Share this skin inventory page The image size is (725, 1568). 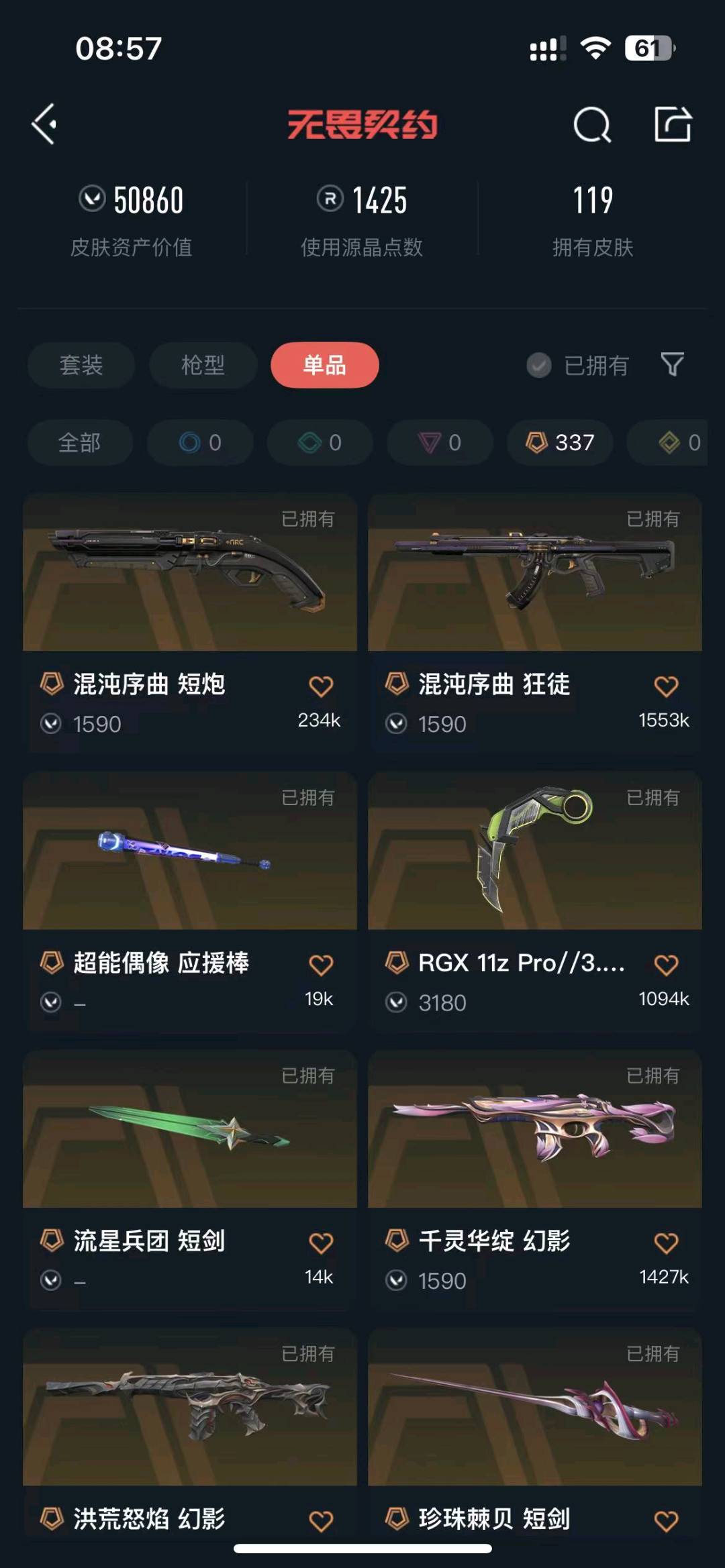[673, 124]
